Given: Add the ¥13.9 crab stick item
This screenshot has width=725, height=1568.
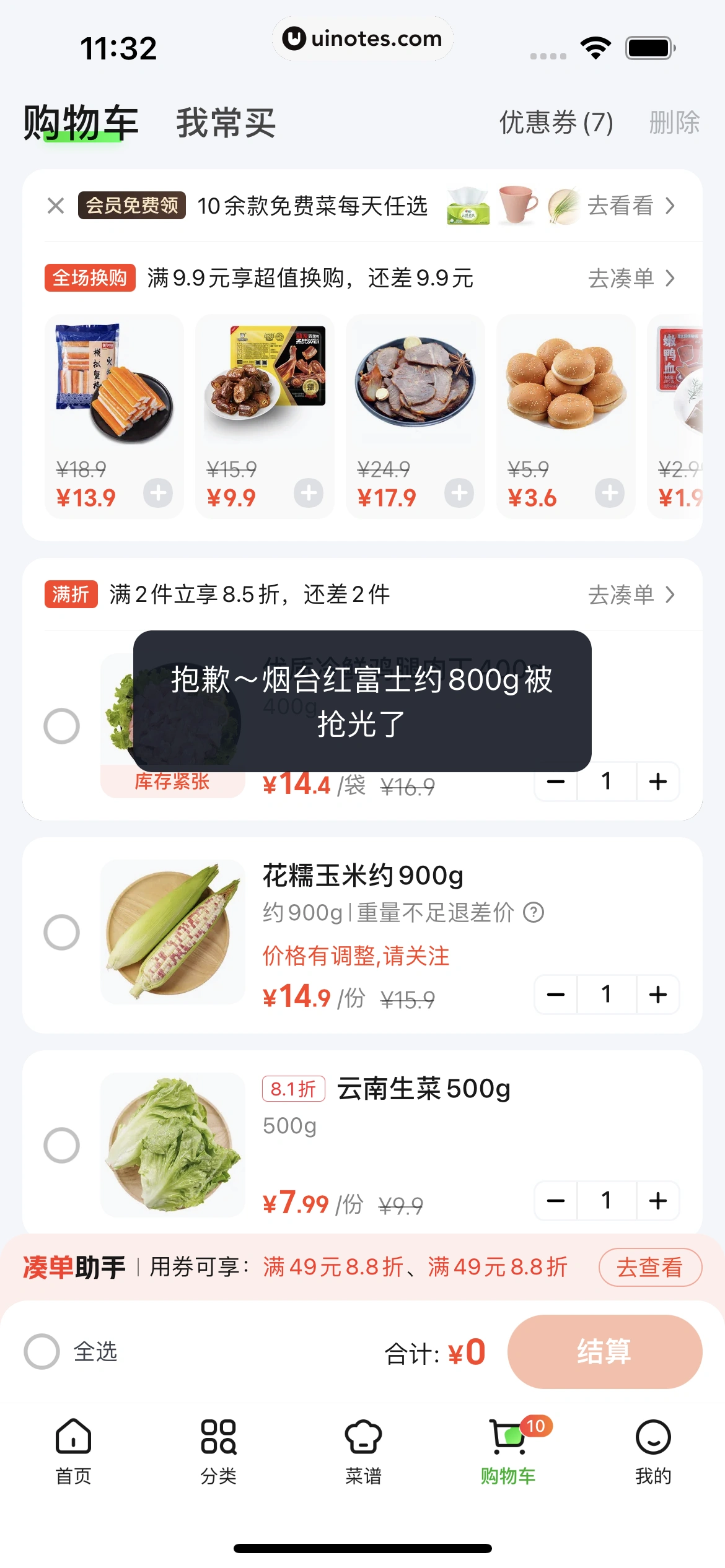Looking at the screenshot, I should (x=158, y=494).
